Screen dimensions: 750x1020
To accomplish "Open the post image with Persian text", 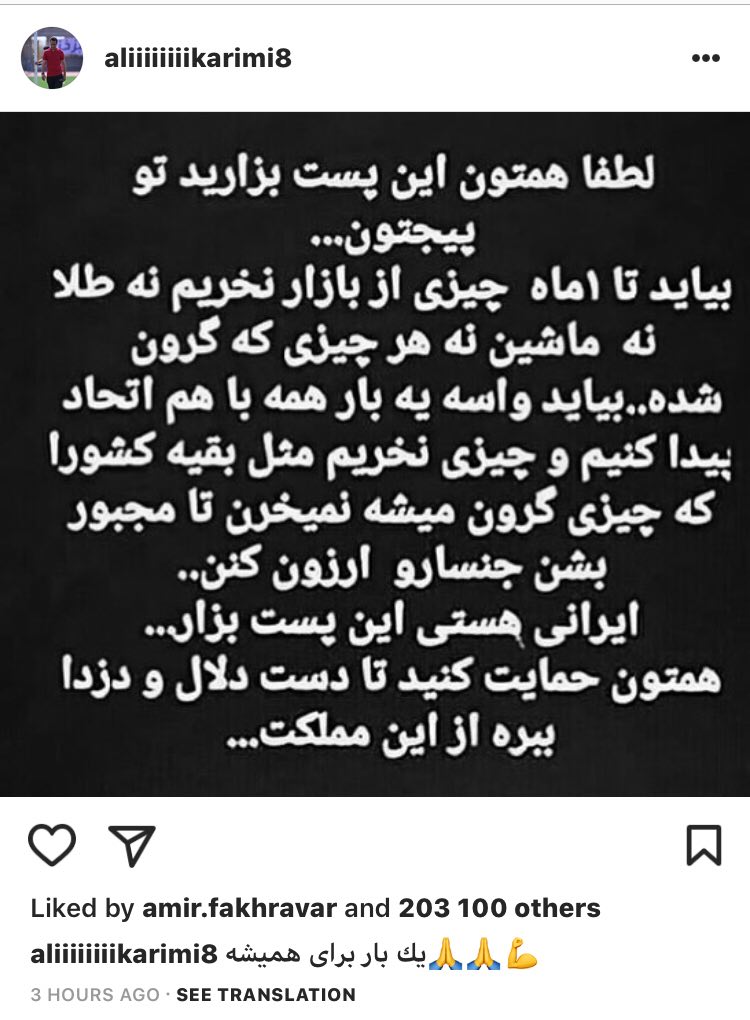I will 375,454.
